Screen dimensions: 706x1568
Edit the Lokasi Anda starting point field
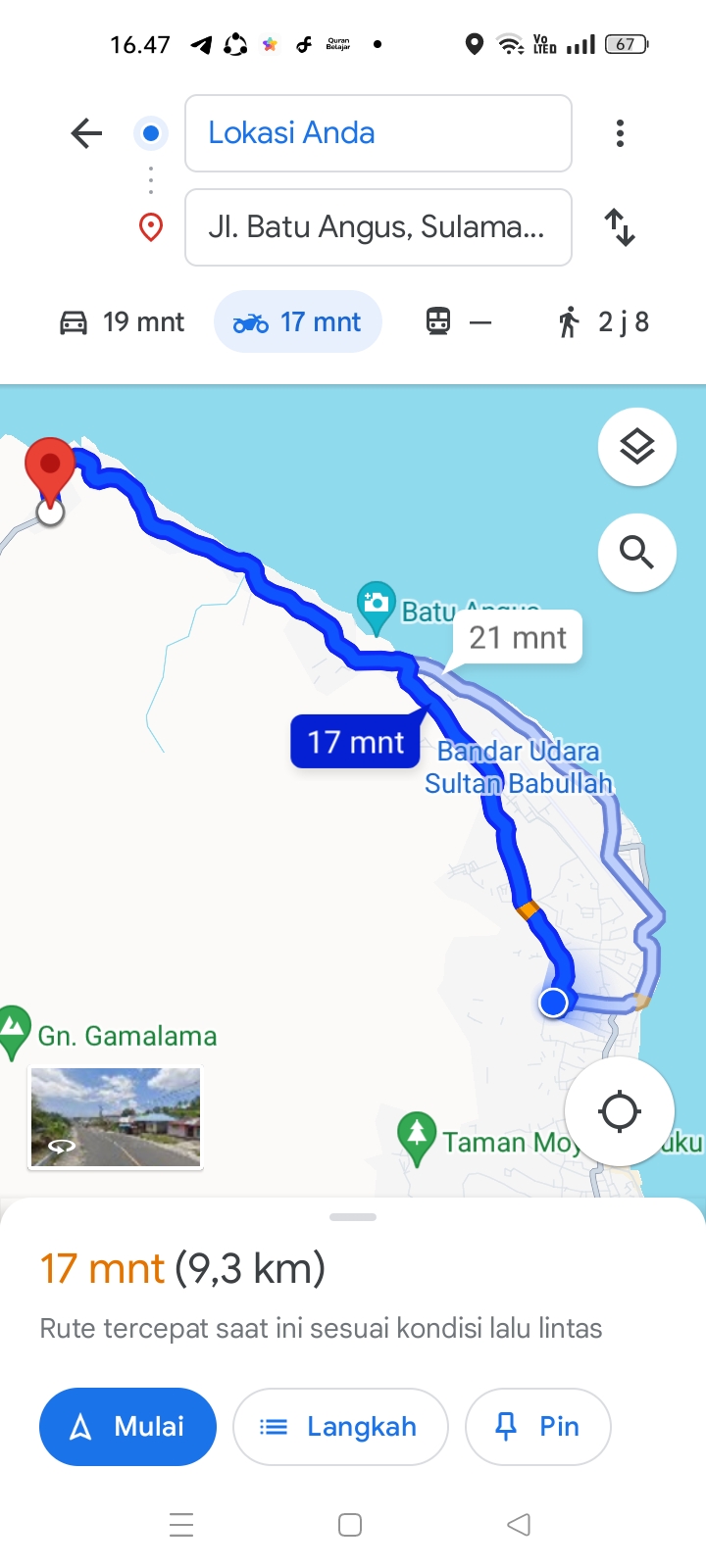point(378,133)
